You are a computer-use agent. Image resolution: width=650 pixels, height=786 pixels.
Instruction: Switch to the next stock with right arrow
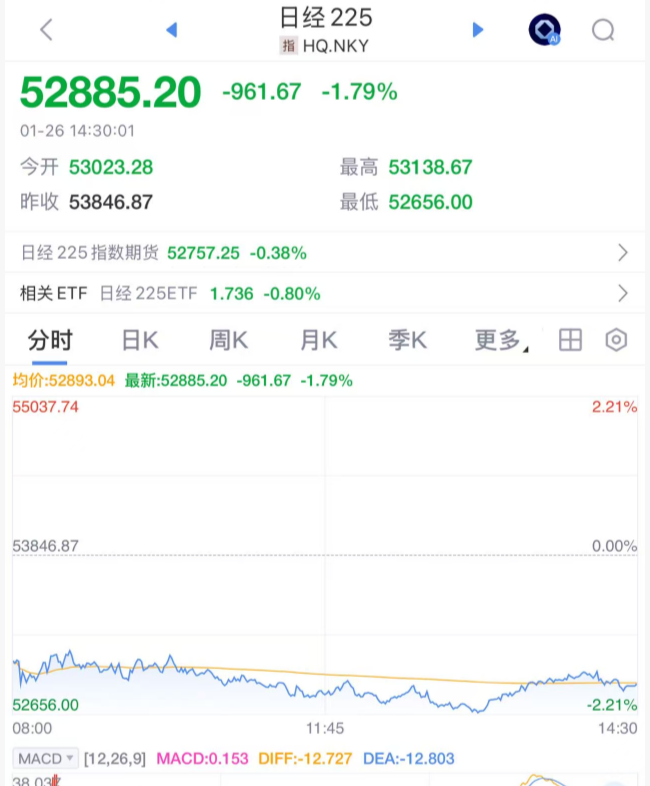[x=478, y=30]
